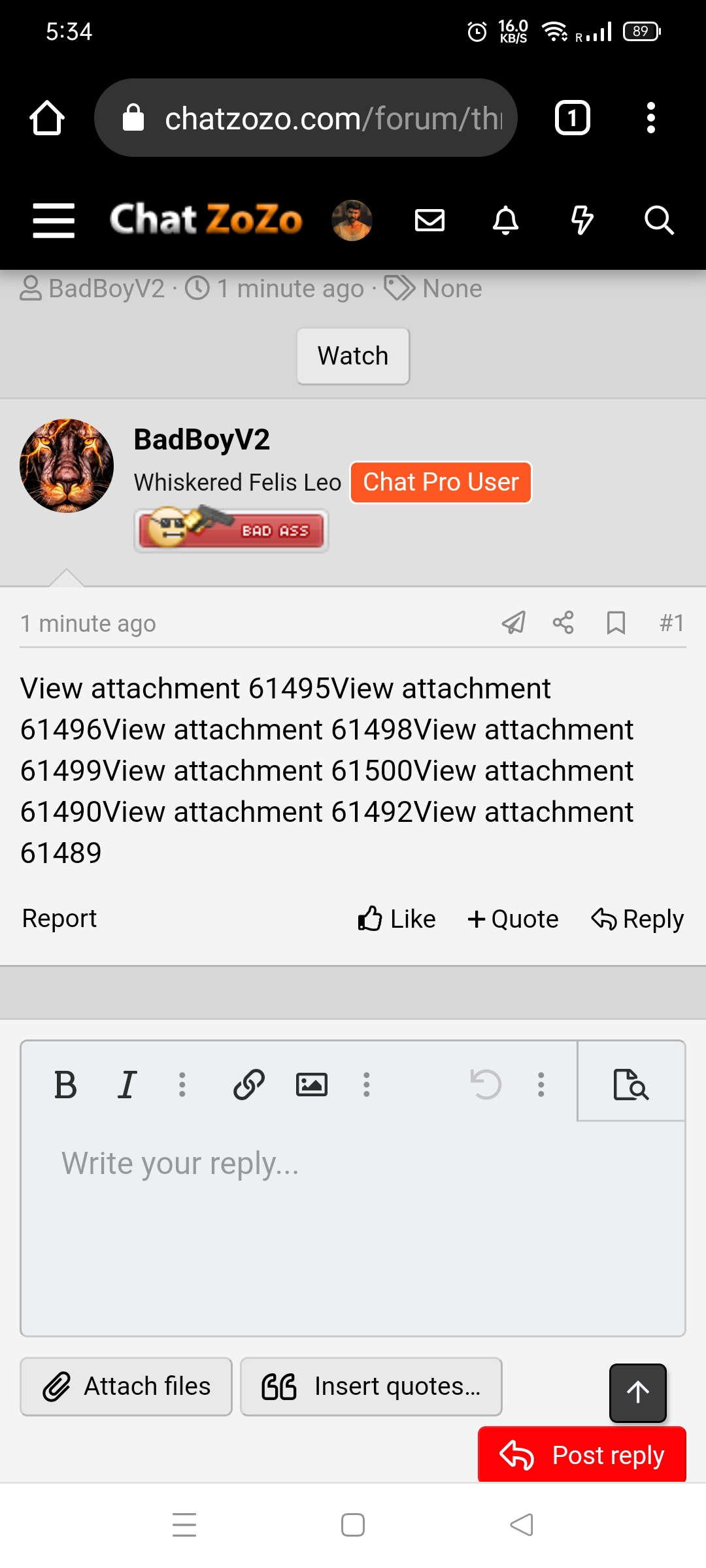
Task: Submit with Post reply
Action: click(582, 1455)
